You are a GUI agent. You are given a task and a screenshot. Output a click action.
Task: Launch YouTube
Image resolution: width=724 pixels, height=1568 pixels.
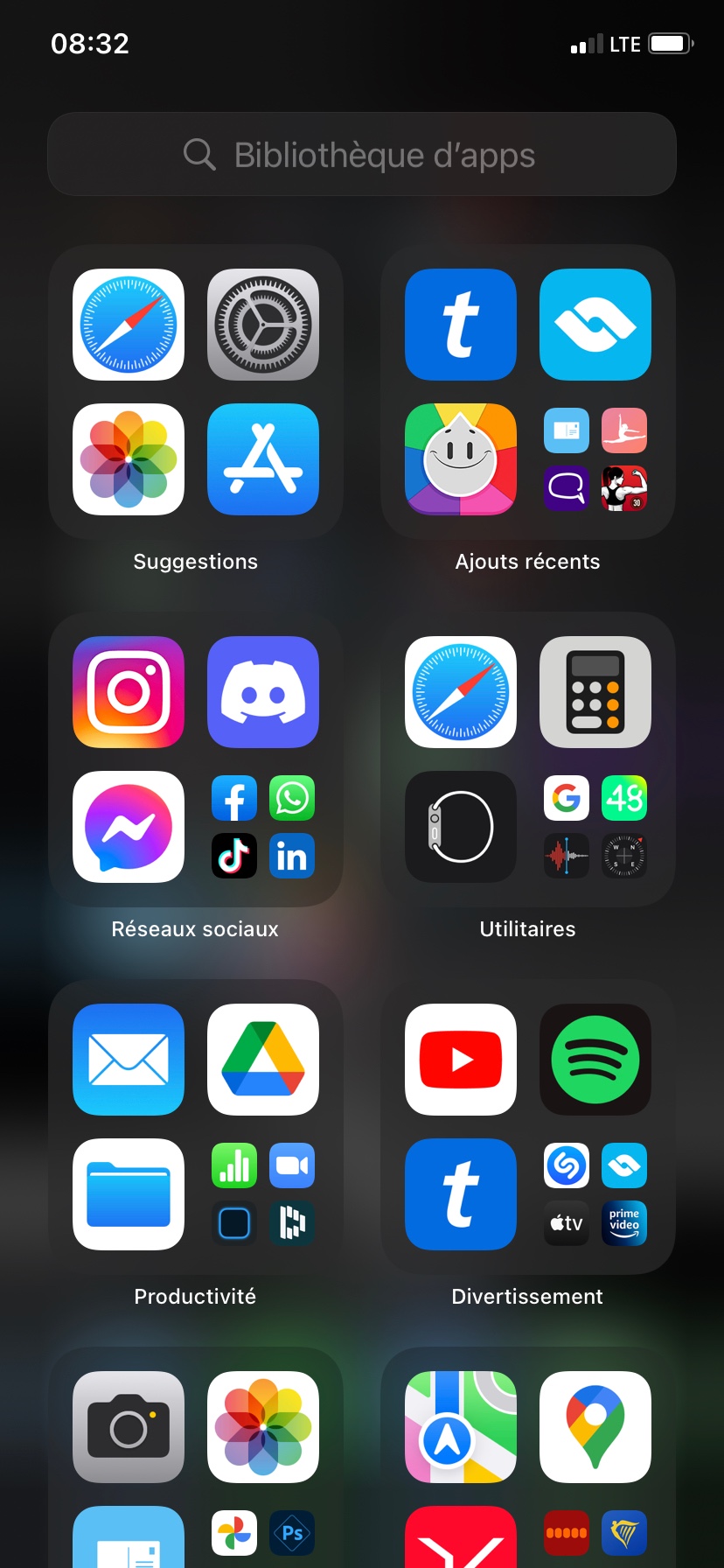coord(461,1060)
